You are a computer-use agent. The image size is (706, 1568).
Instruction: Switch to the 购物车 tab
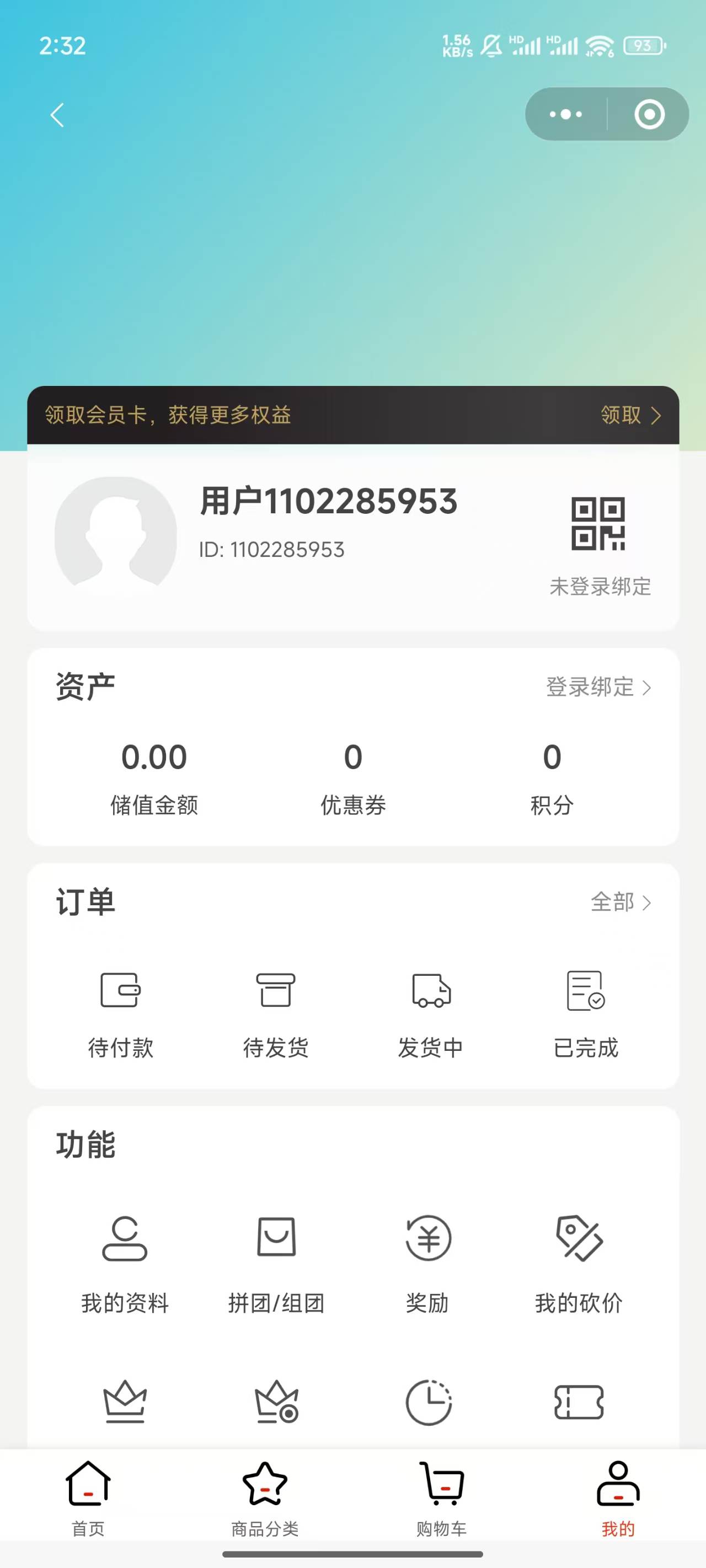pos(442,1499)
